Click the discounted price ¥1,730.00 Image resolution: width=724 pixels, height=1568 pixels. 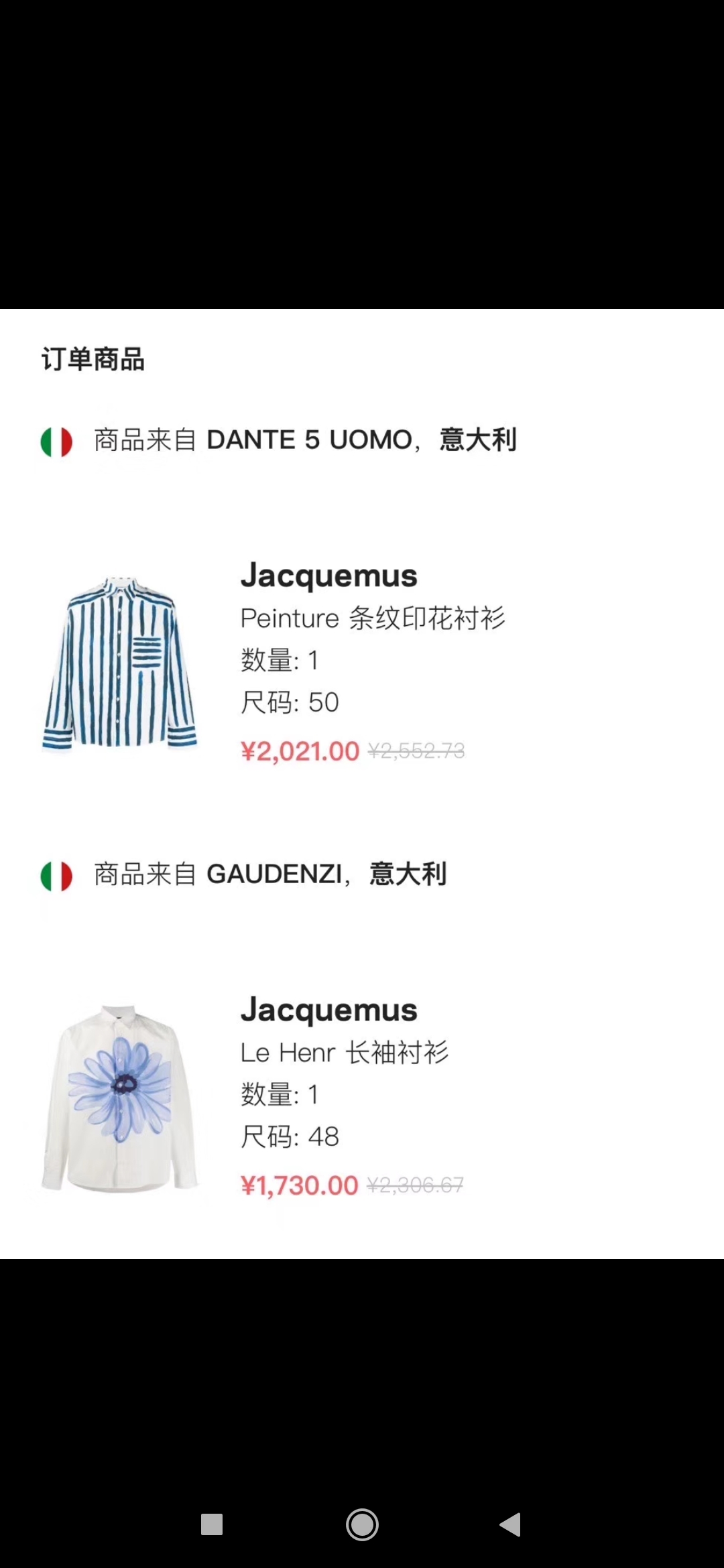pos(299,1185)
